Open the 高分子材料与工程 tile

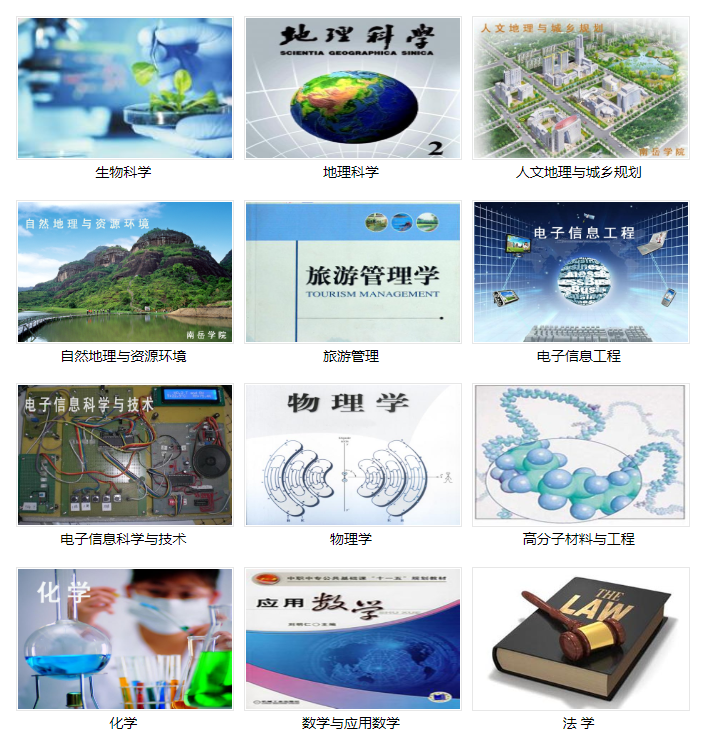(580, 455)
